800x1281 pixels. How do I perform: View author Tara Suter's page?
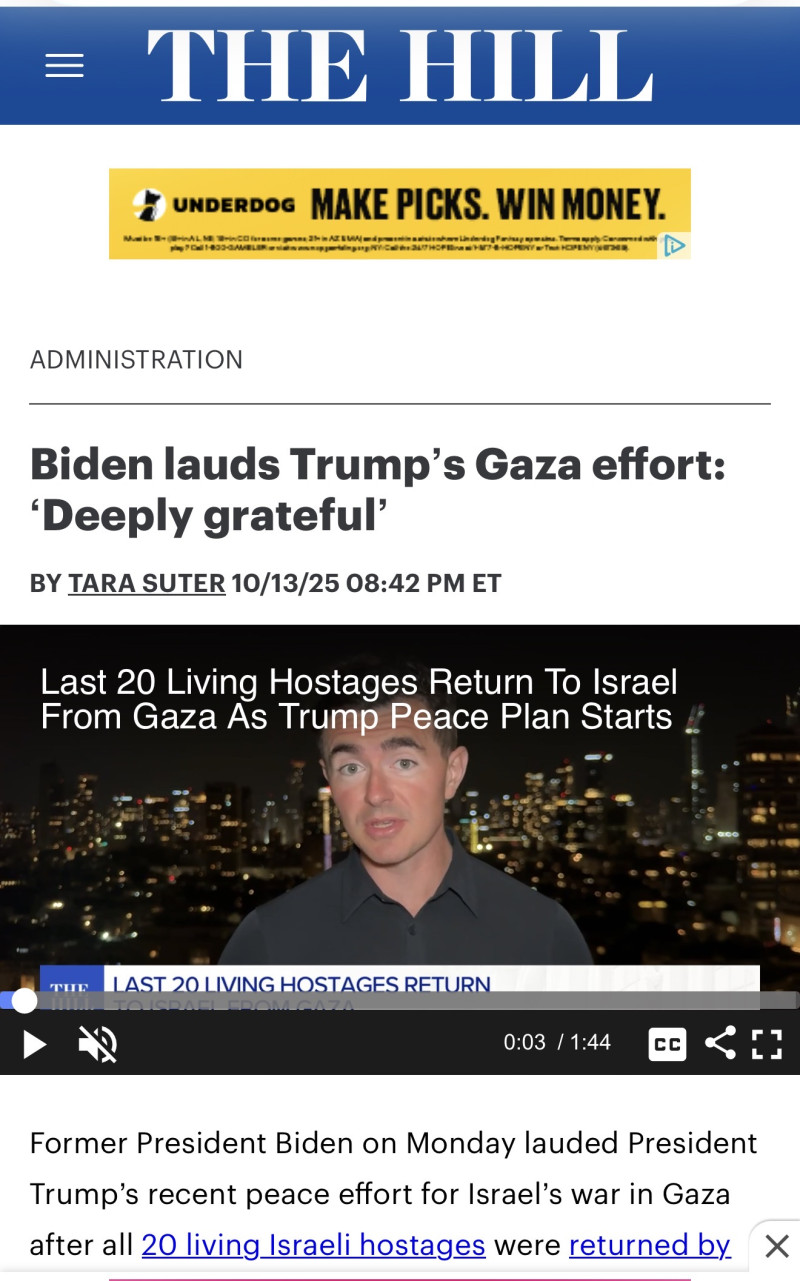146,583
